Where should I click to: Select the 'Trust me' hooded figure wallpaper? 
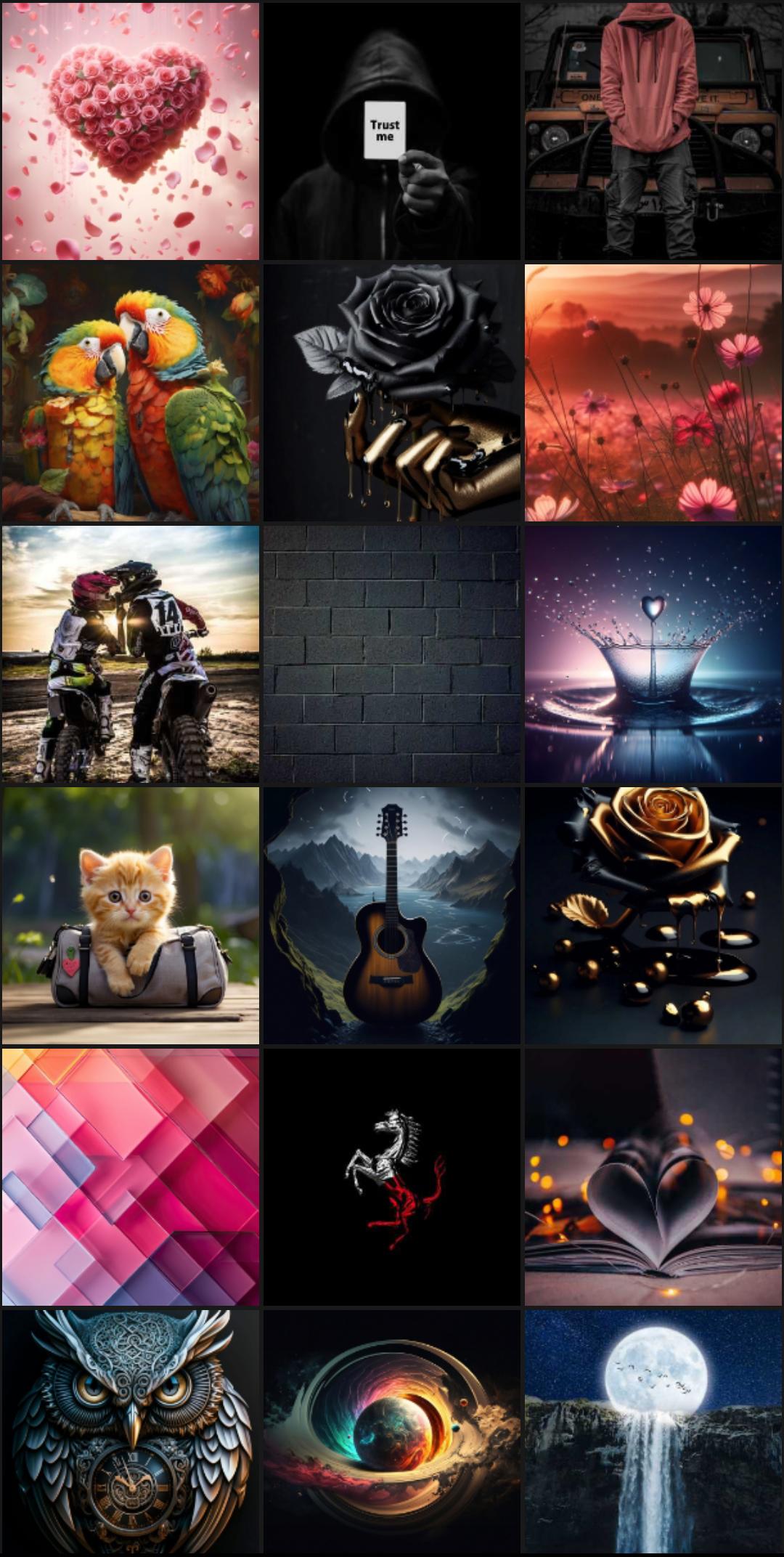coord(392,131)
